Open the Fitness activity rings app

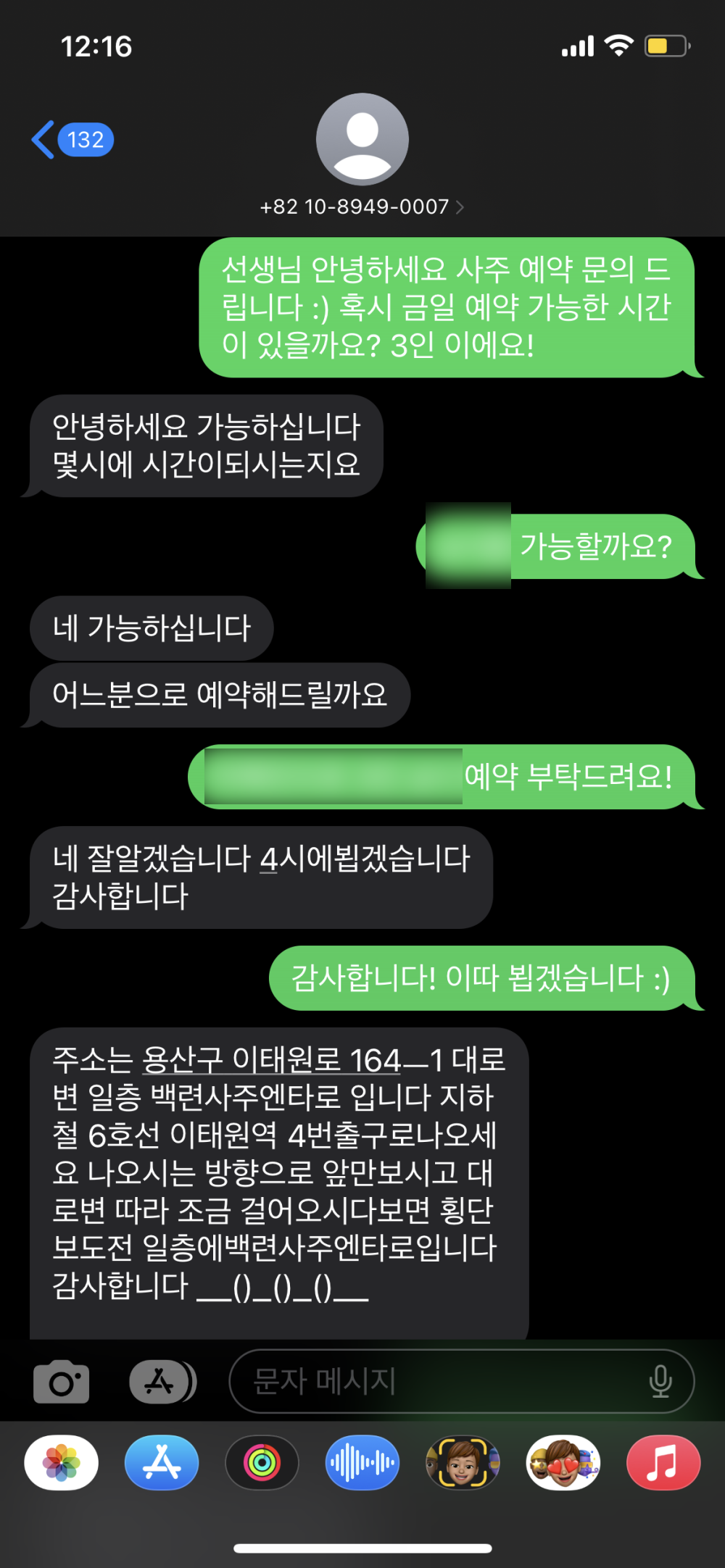262,1463
